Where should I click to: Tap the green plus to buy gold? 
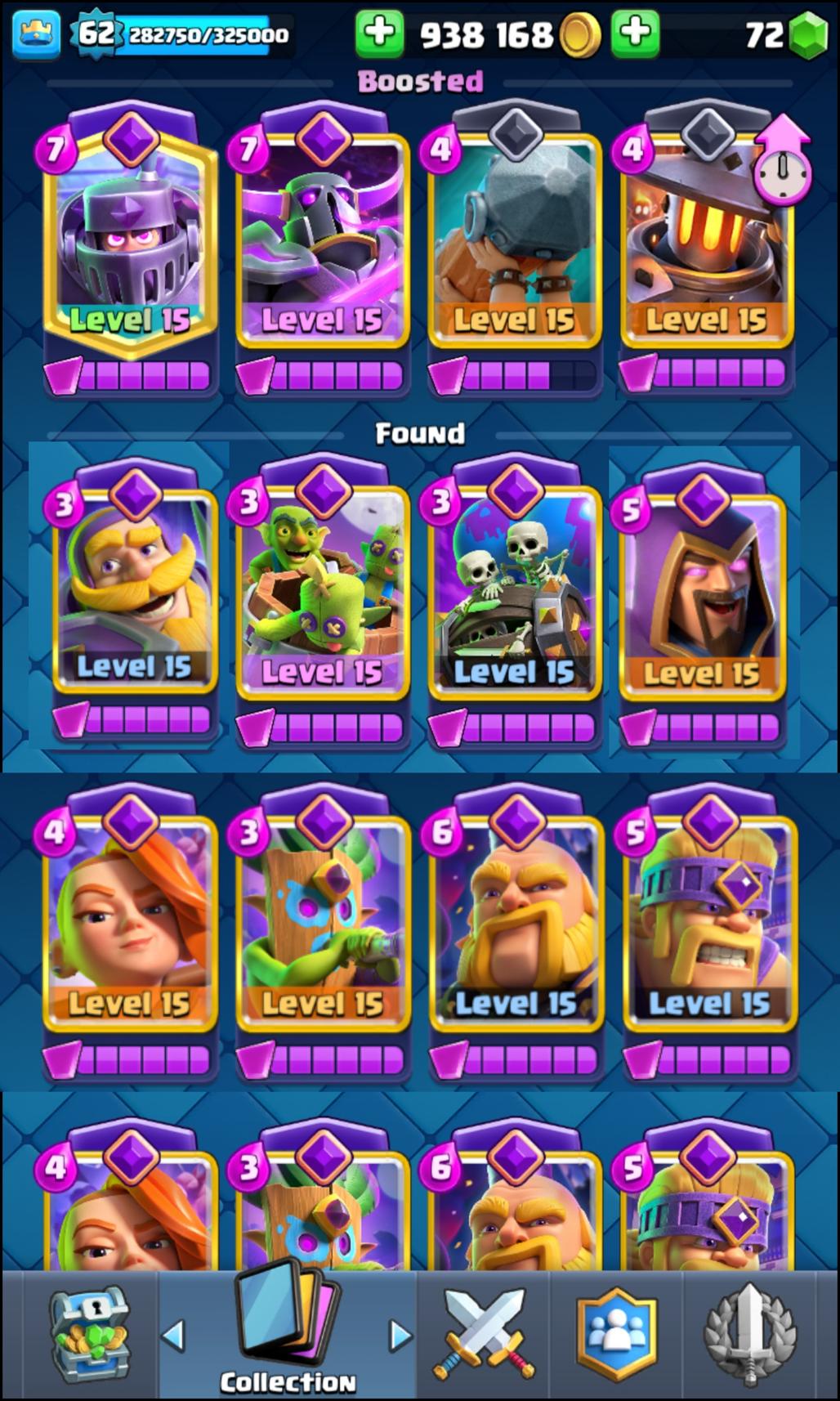[x=379, y=34]
